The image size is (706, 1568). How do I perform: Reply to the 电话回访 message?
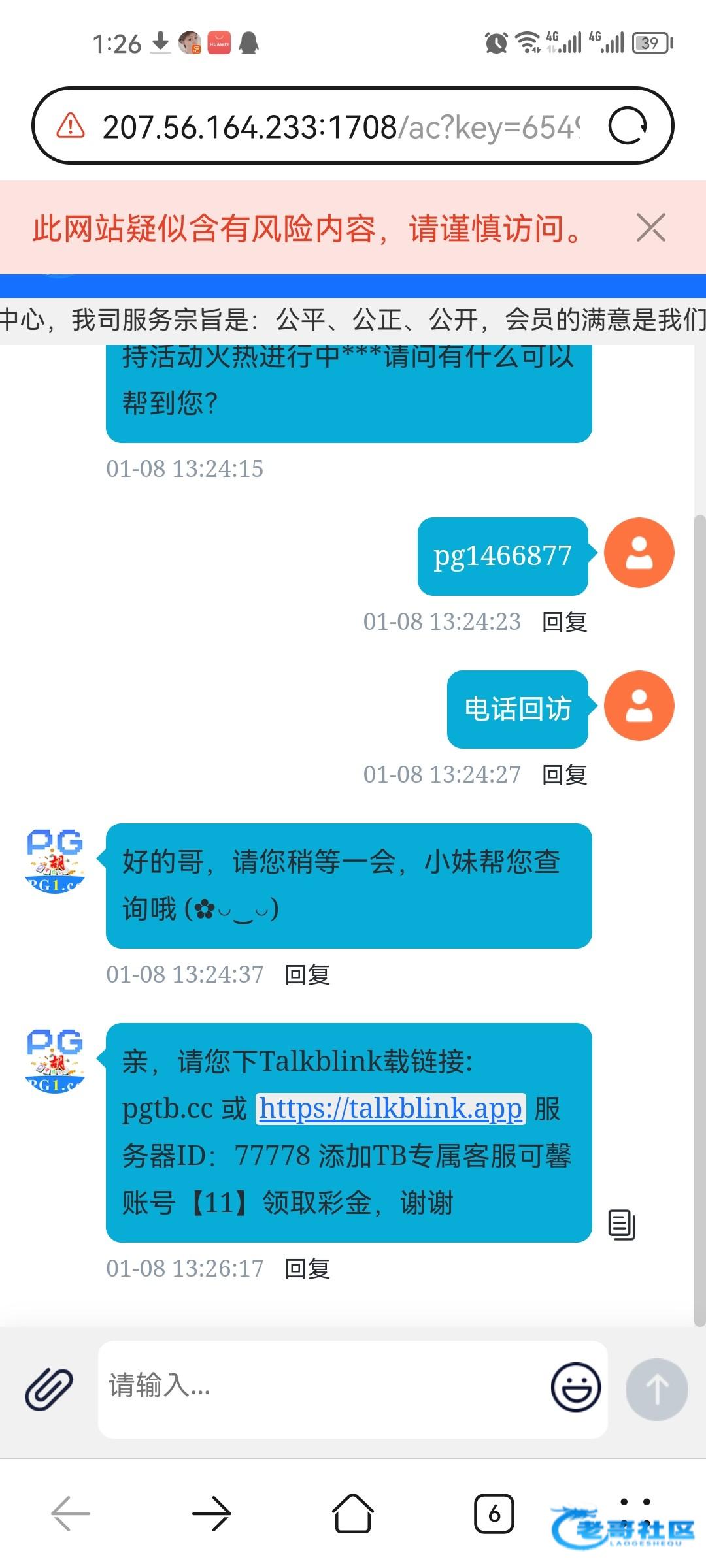(x=565, y=774)
